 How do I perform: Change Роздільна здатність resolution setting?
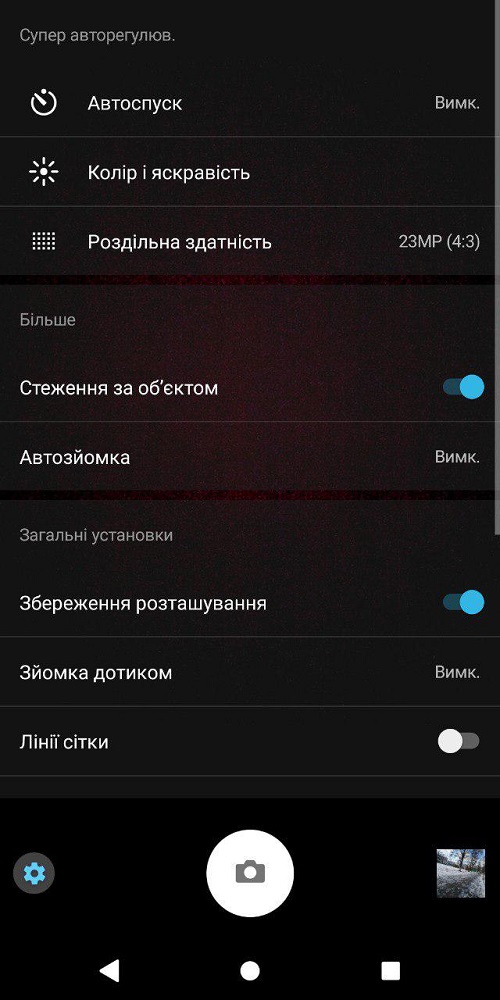(250, 242)
